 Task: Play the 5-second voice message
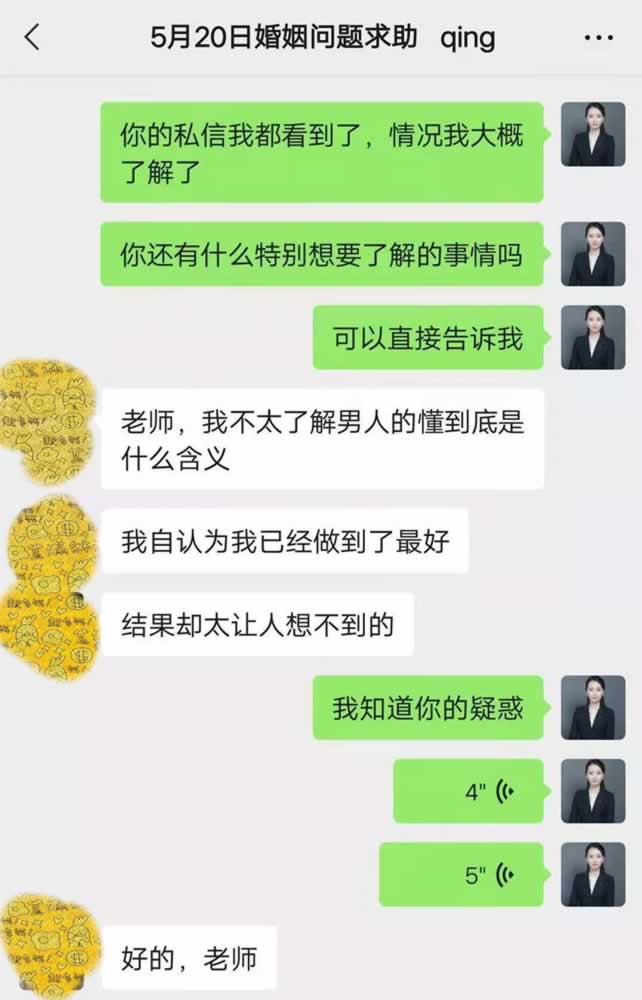tap(461, 875)
